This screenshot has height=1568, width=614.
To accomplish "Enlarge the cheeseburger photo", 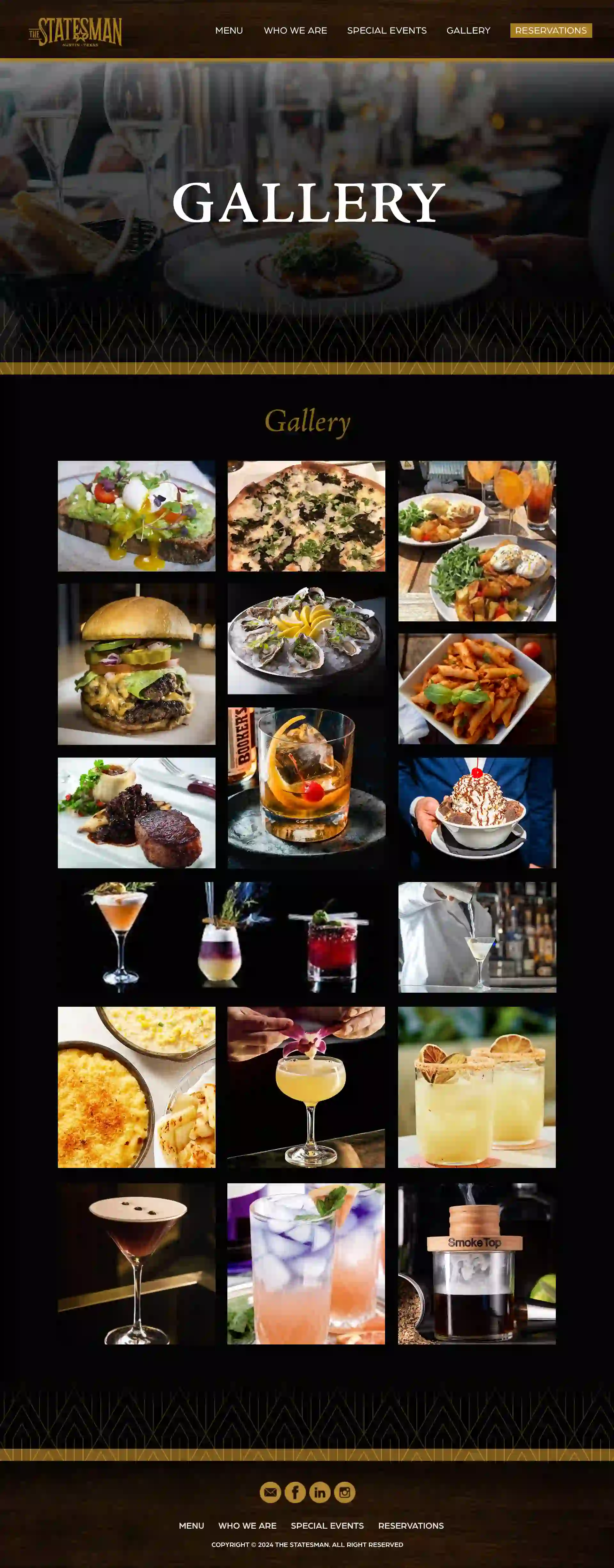I will (x=136, y=664).
